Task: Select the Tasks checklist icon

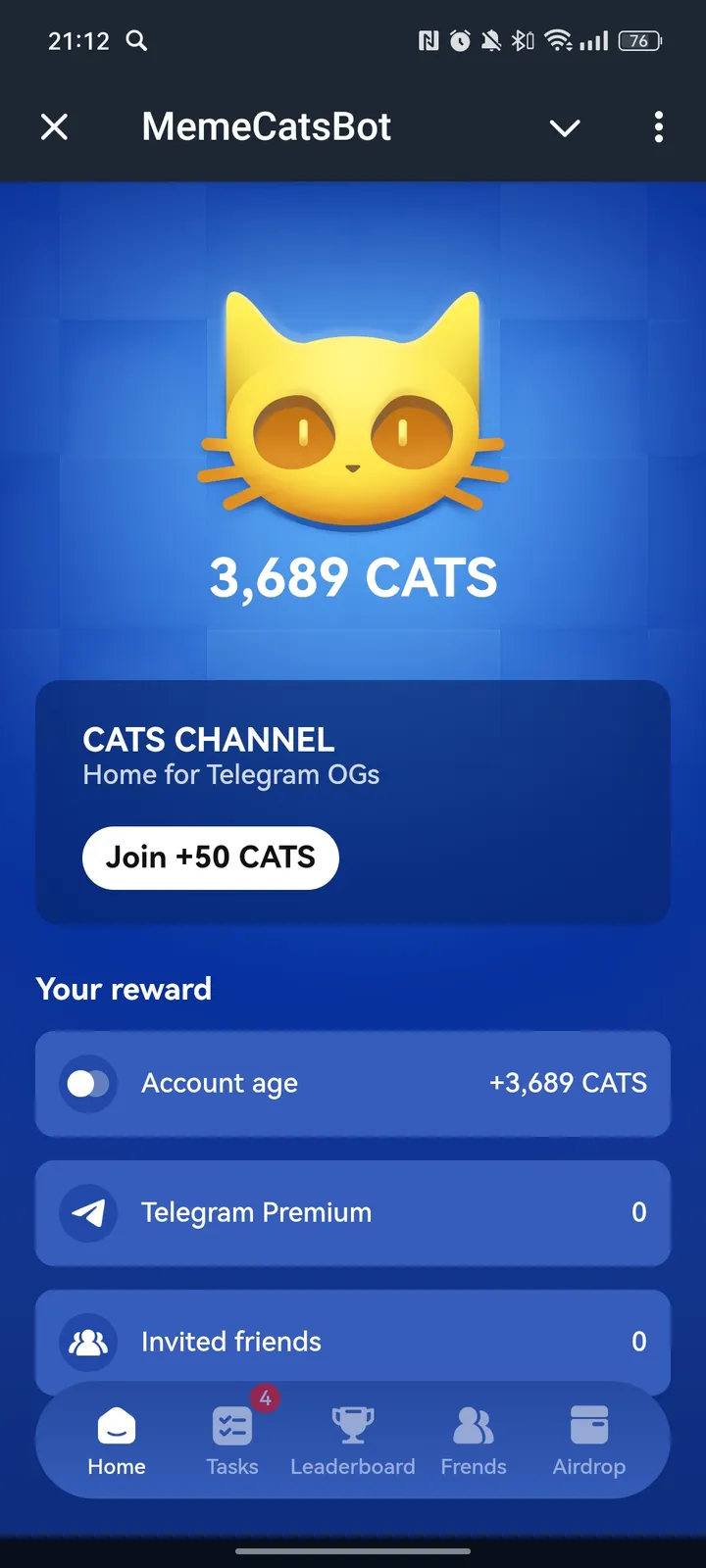Action: (232, 1424)
